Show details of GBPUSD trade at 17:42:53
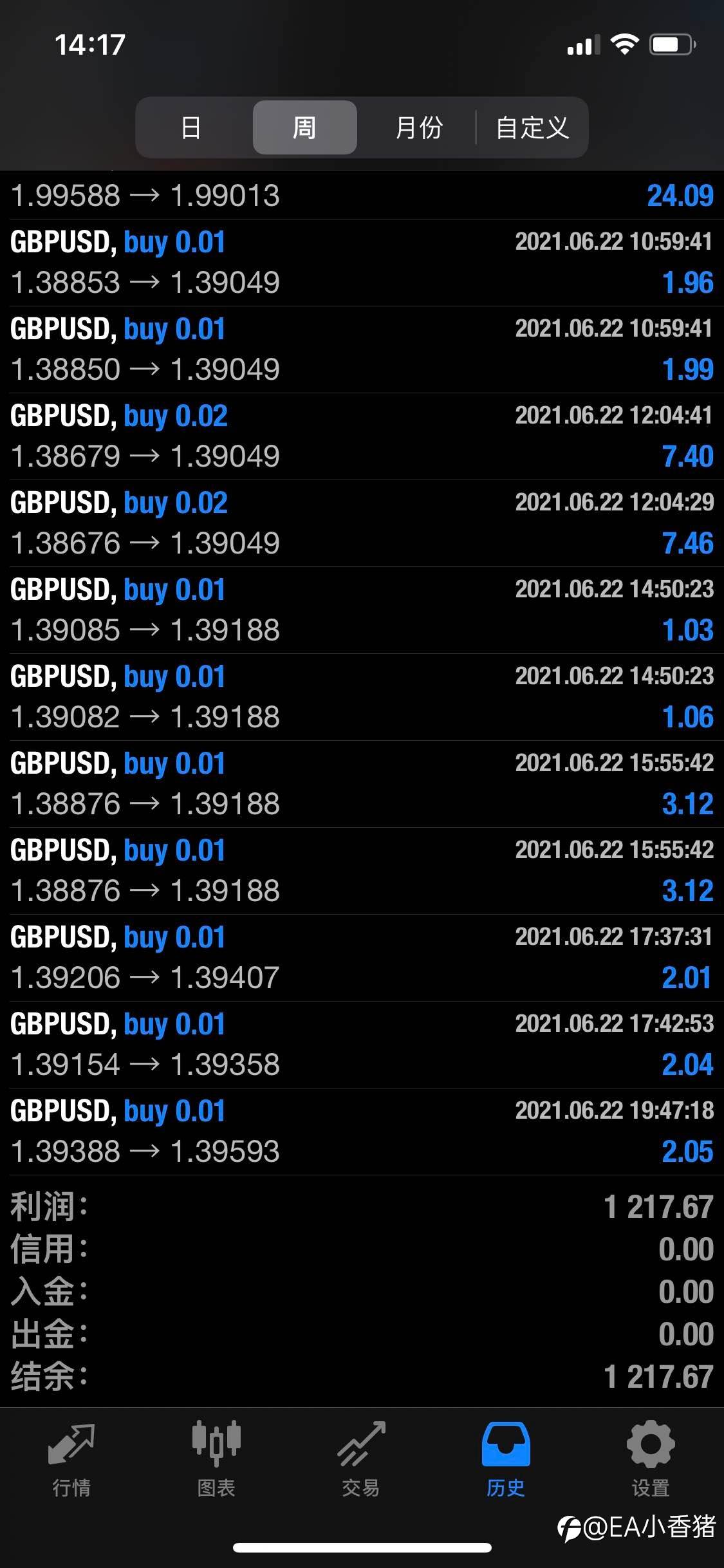Viewport: 724px width, 1568px height. point(362,1045)
